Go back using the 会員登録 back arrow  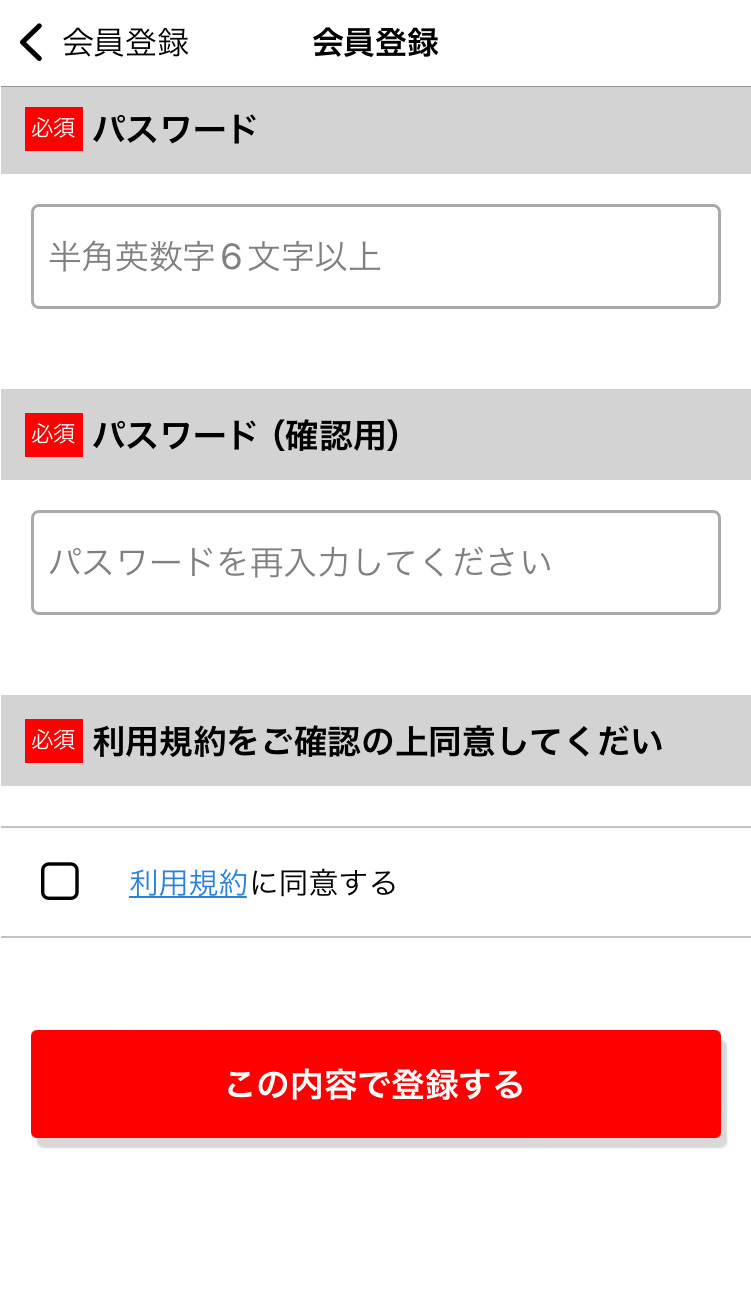[33, 43]
